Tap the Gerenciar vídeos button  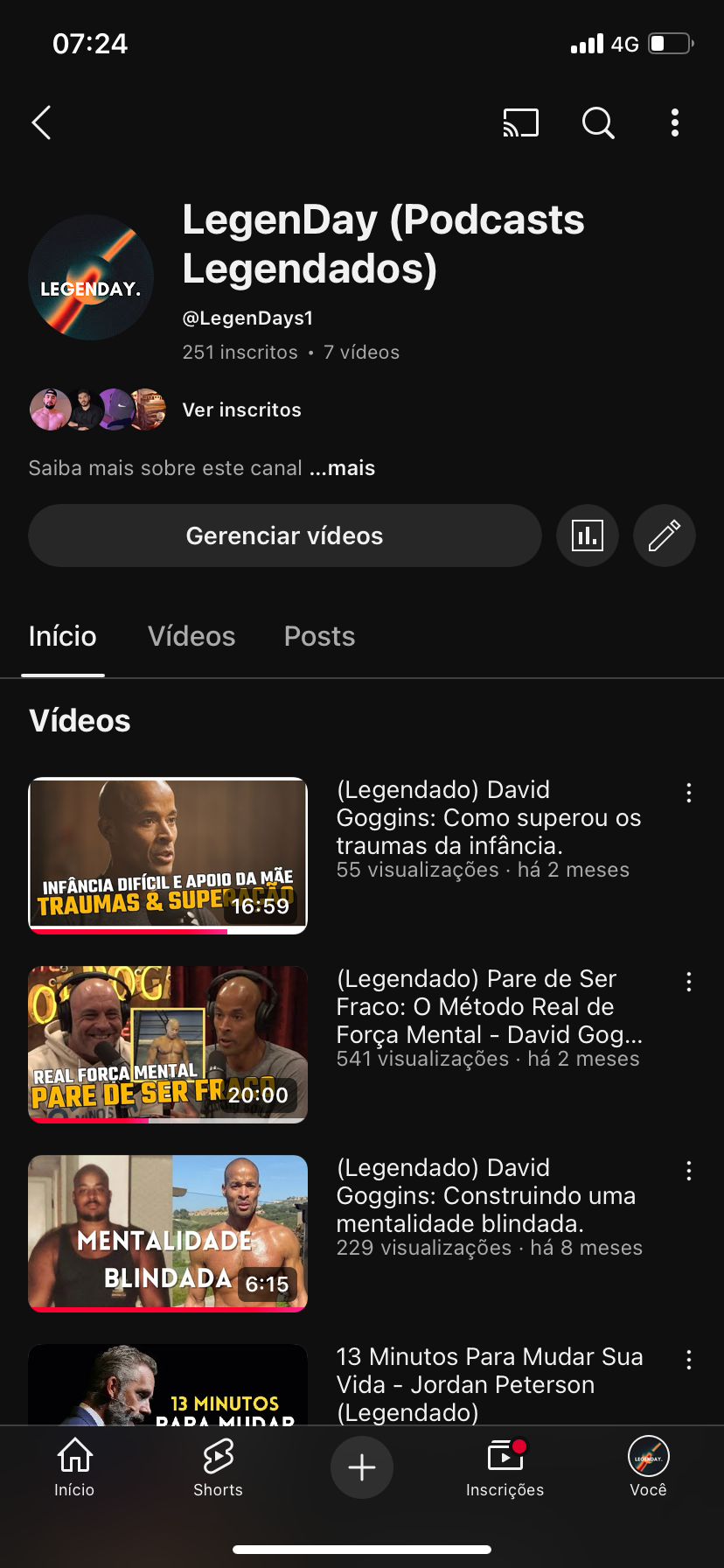[285, 535]
